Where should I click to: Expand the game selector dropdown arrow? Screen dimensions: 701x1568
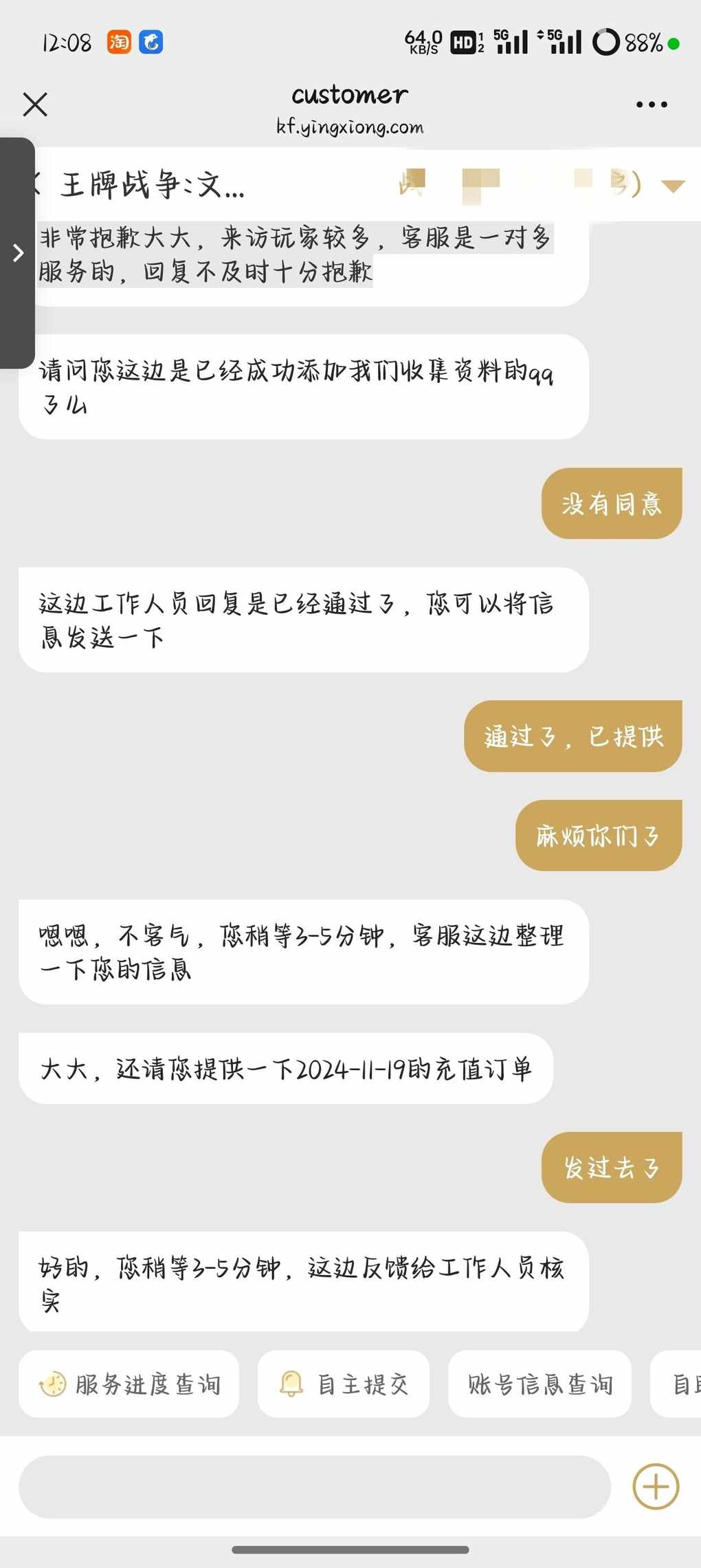(x=673, y=186)
